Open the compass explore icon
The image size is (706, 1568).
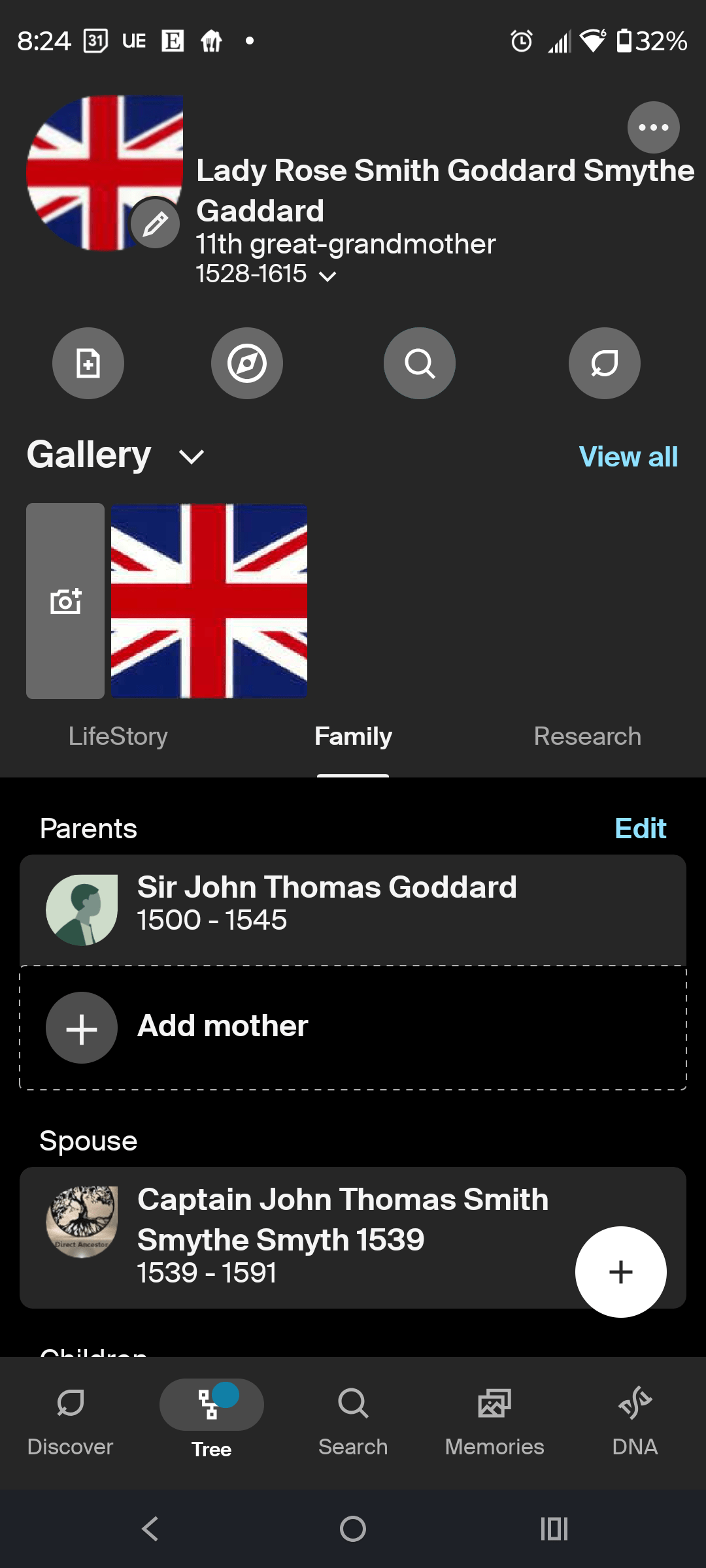click(246, 363)
